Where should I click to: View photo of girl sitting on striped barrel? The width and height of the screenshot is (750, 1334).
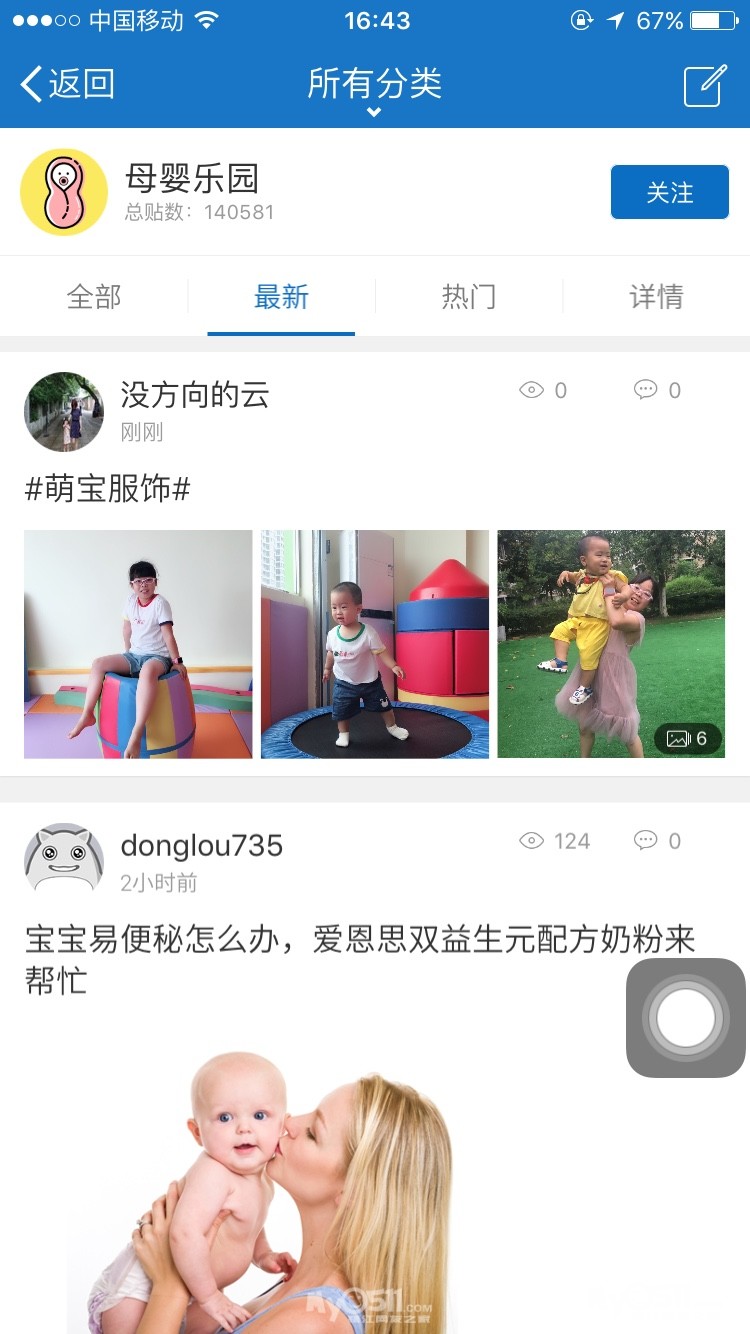coord(138,644)
